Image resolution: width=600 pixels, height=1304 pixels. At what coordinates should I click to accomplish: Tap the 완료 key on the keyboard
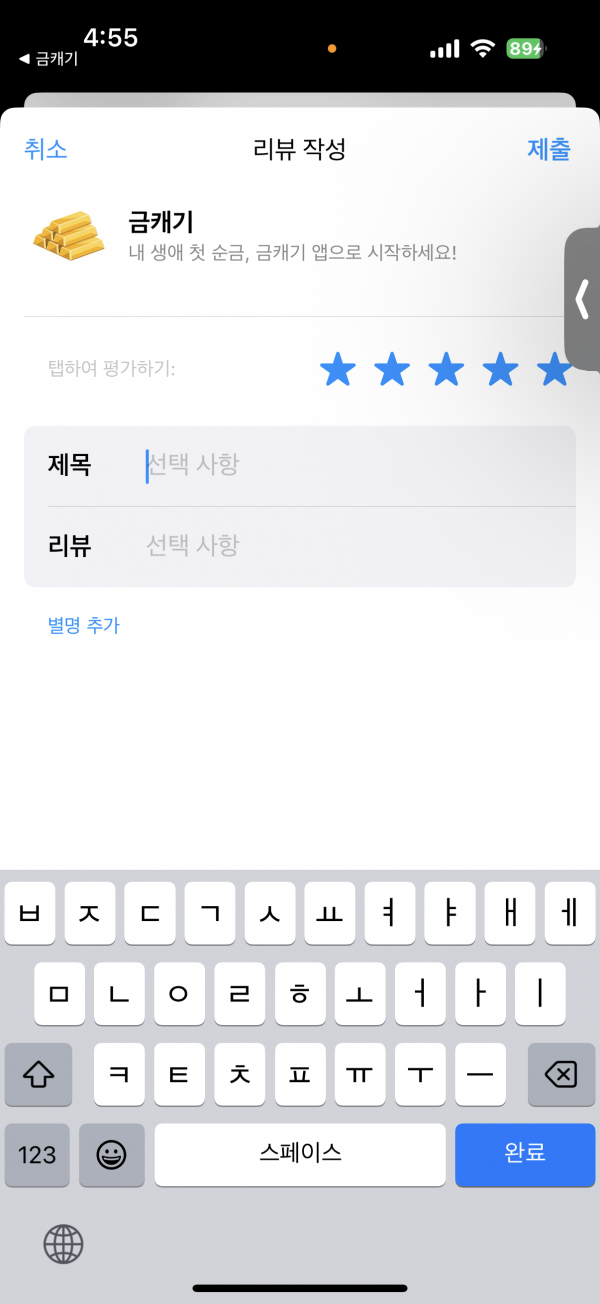point(525,1155)
